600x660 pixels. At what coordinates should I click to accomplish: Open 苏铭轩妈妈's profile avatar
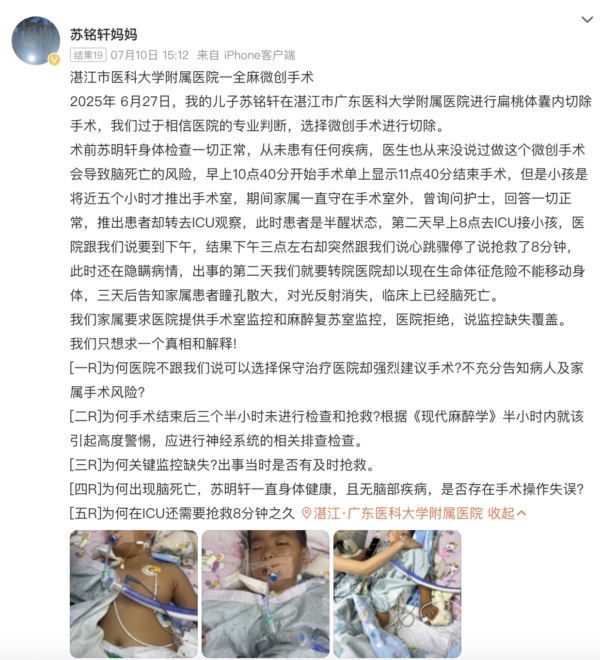click(36, 40)
